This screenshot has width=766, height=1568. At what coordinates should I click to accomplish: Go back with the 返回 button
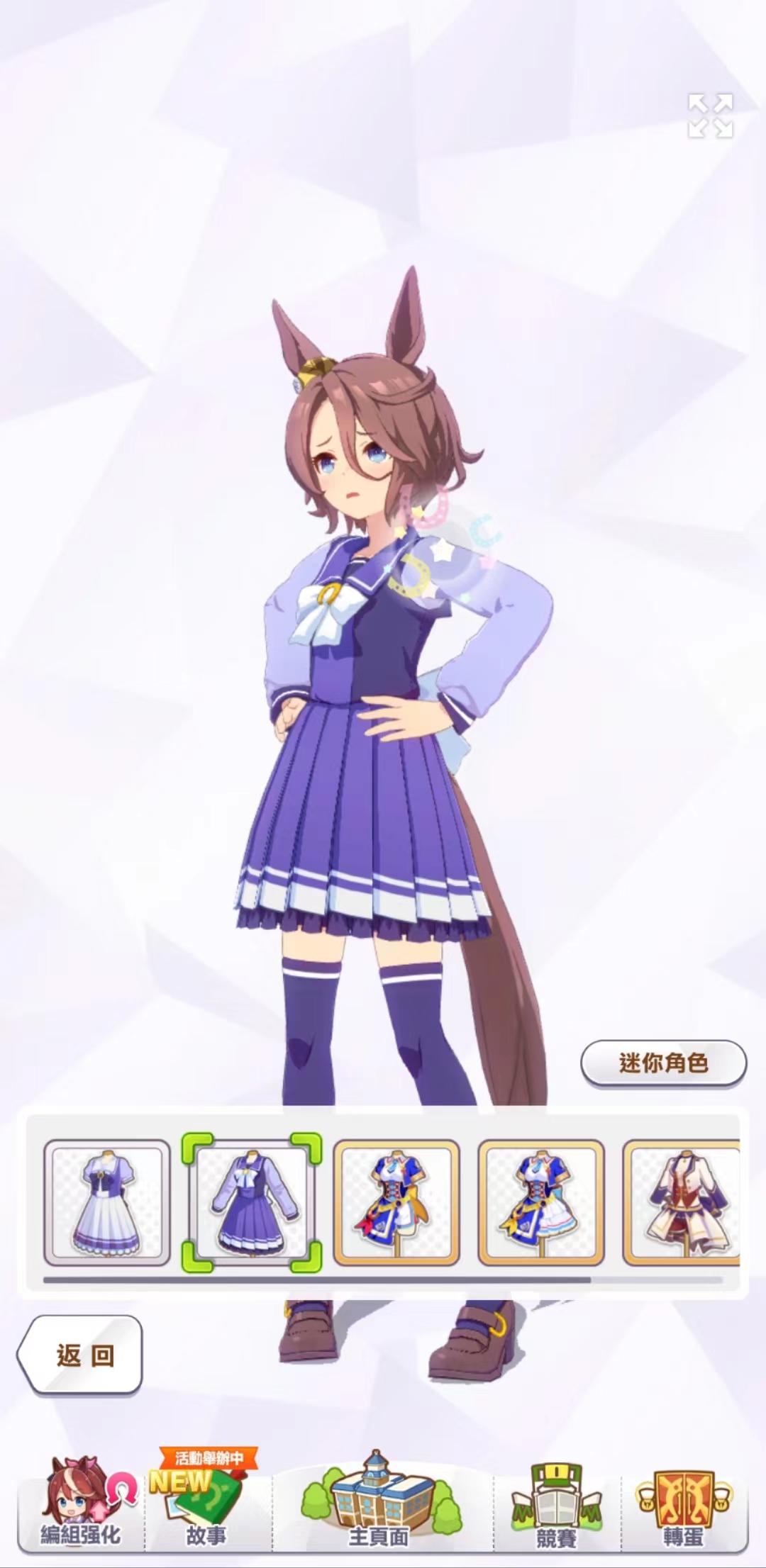click(x=82, y=1355)
